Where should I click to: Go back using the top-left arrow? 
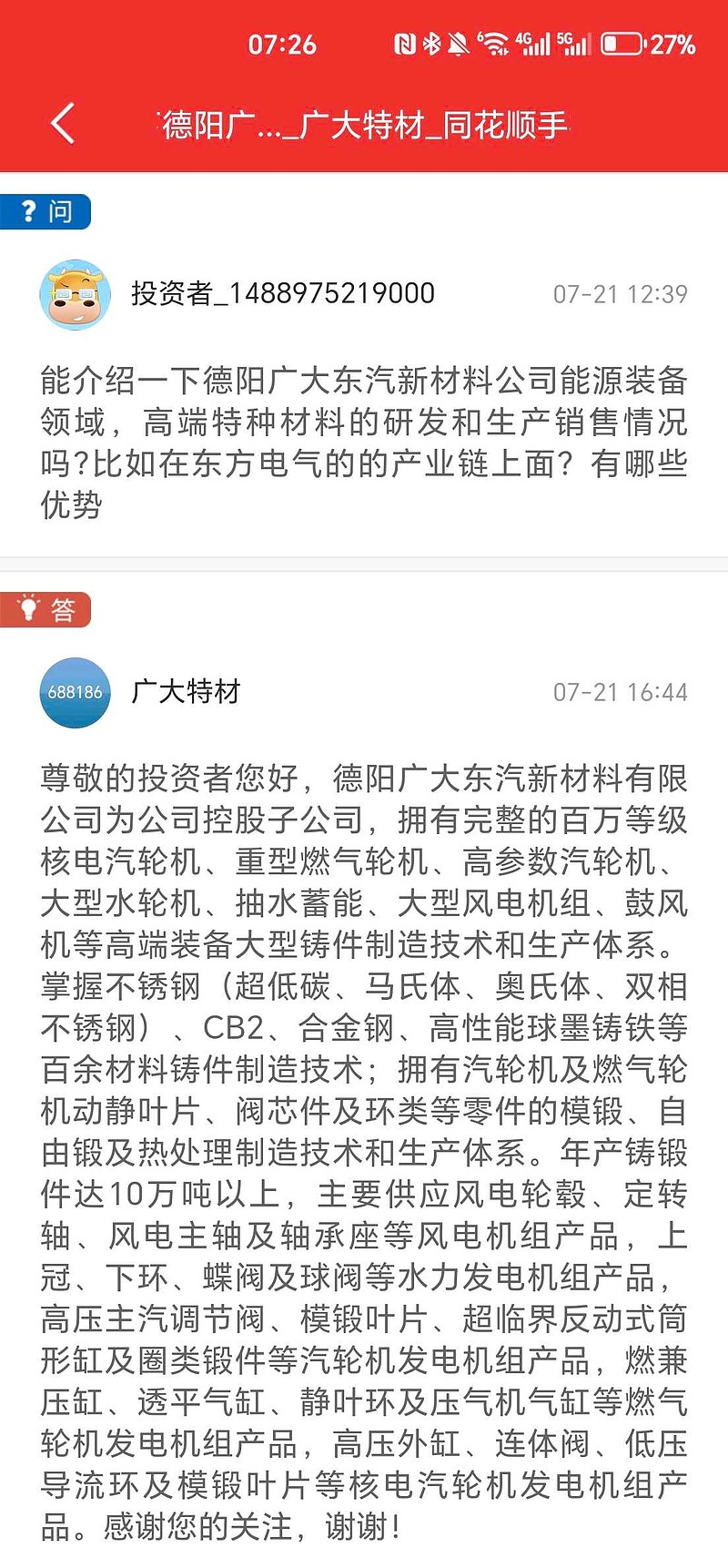tap(62, 123)
